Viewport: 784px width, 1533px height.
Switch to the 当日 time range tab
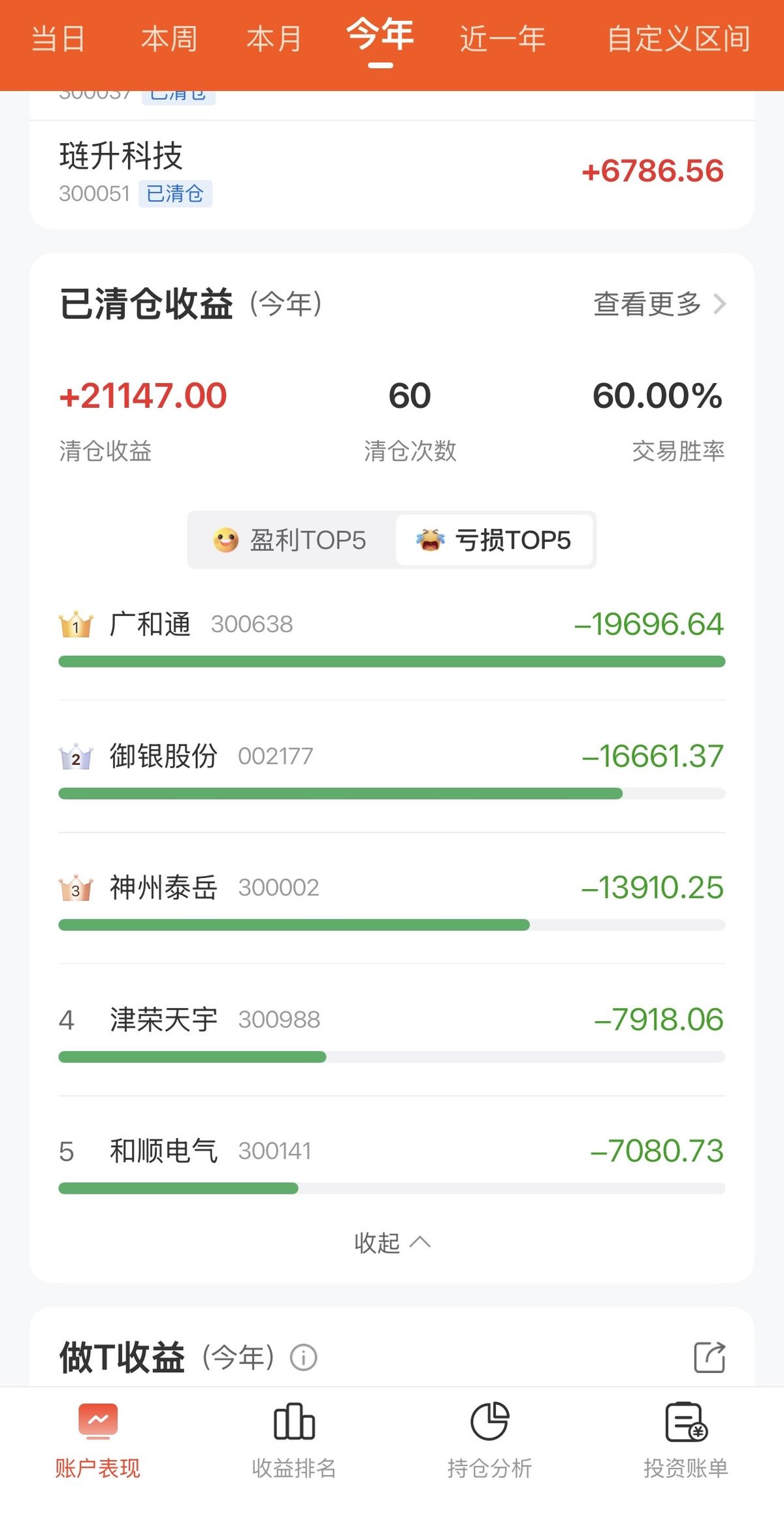[x=58, y=39]
